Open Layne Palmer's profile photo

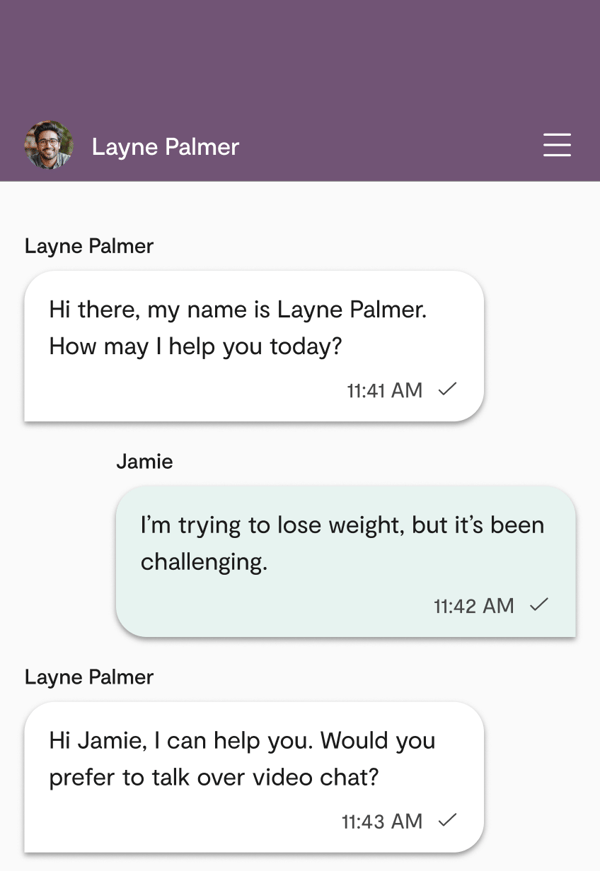click(49, 146)
